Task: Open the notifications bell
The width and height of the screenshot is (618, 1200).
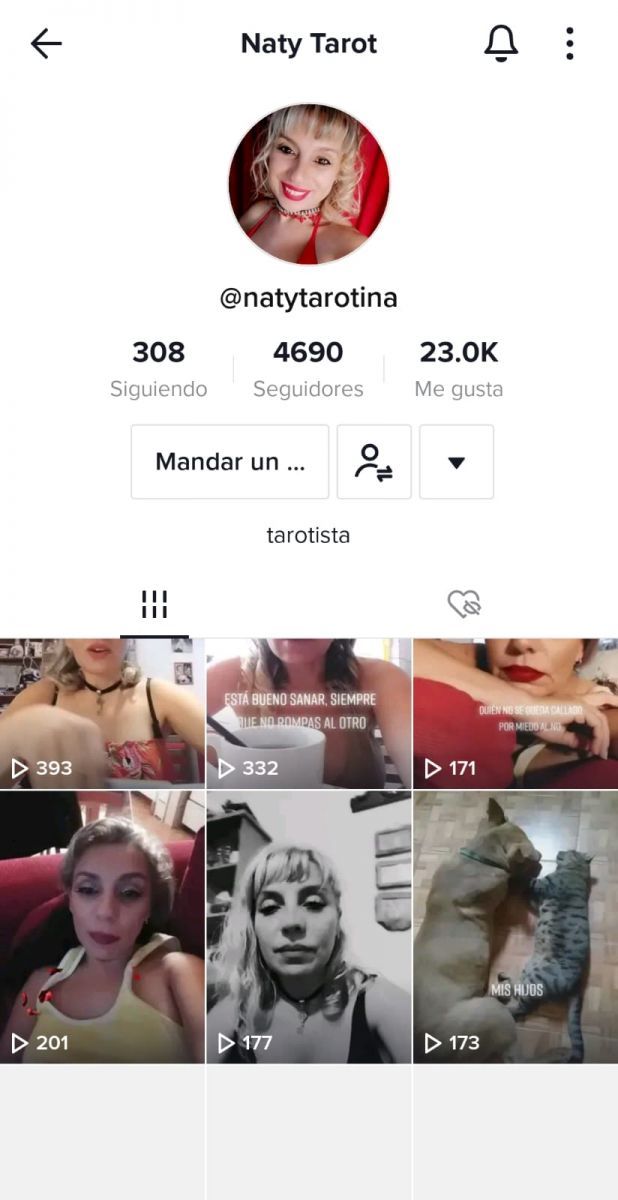Action: (501, 43)
